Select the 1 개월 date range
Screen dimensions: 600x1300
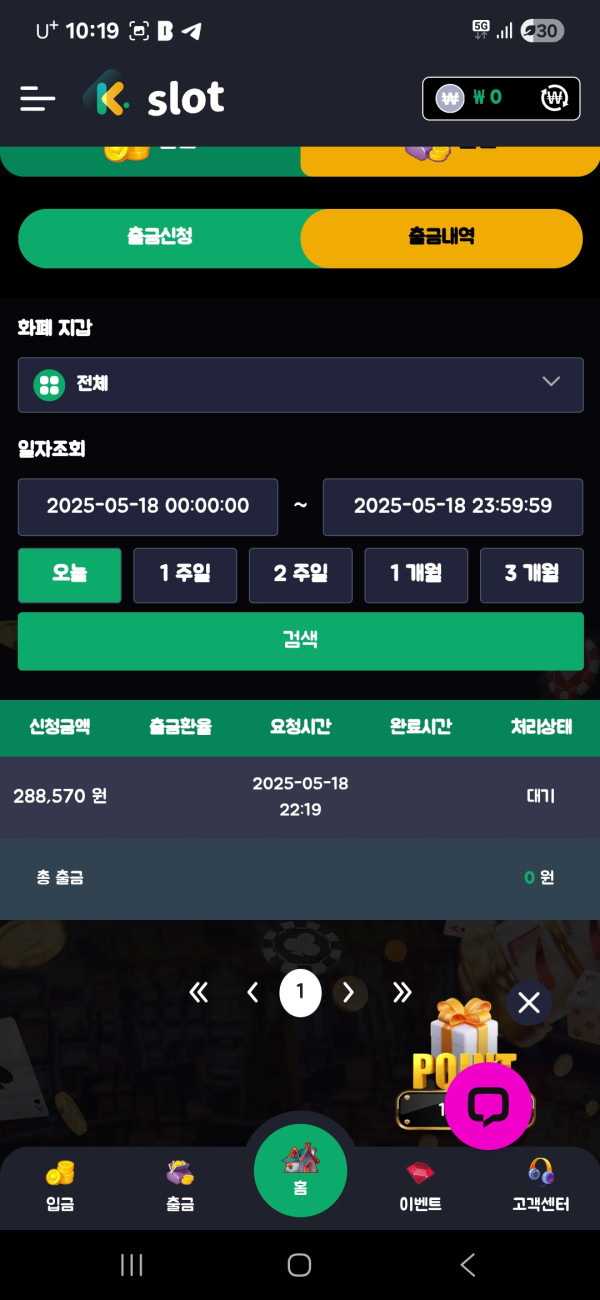point(416,575)
